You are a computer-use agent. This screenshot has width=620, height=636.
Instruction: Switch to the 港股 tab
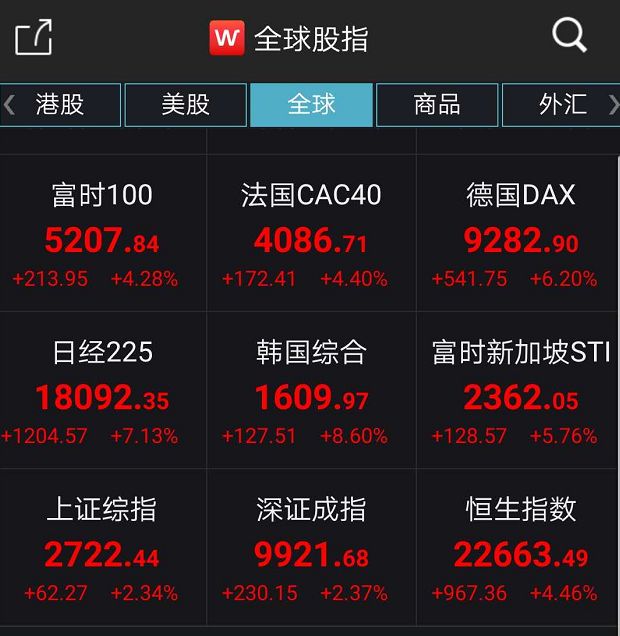pos(61,105)
